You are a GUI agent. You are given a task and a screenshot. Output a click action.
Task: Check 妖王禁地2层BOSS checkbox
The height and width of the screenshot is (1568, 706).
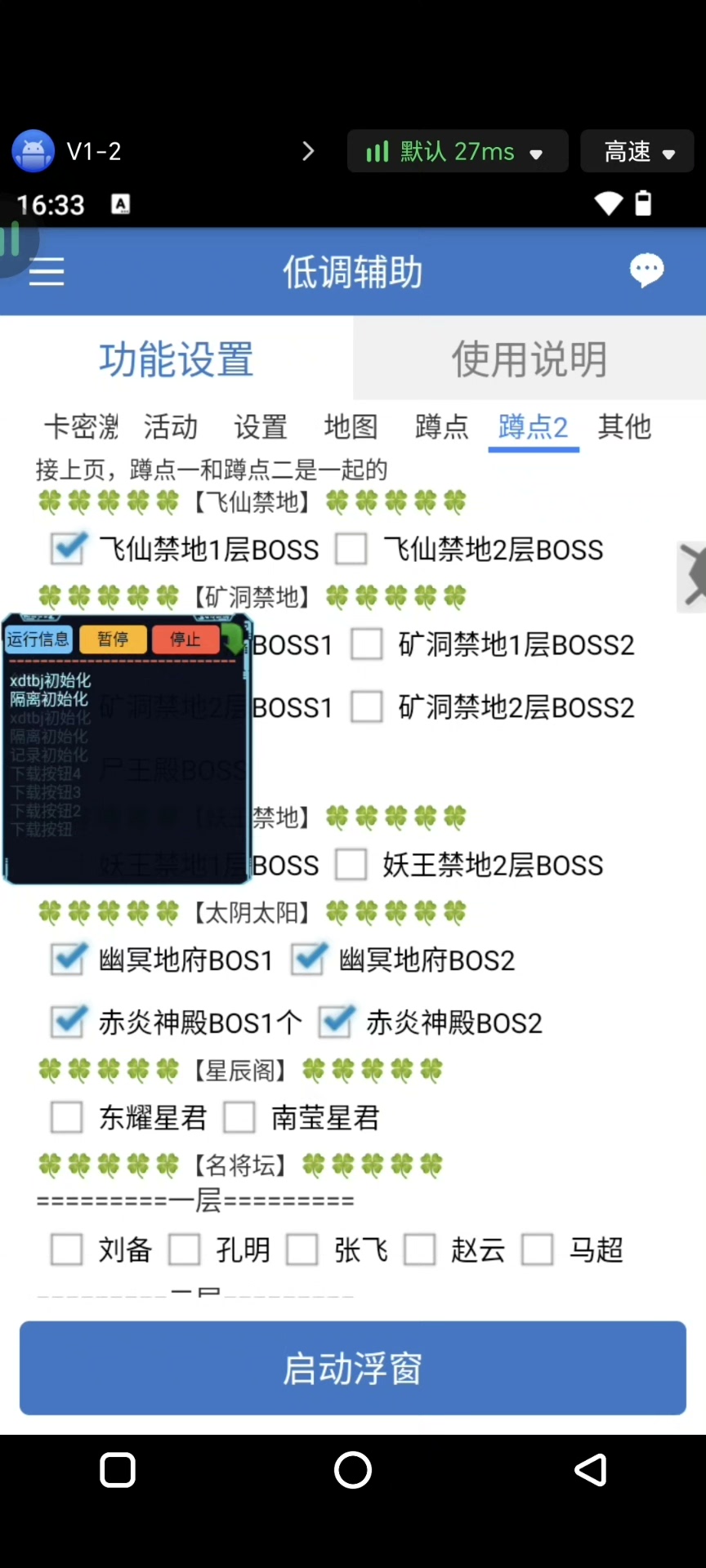(351, 864)
